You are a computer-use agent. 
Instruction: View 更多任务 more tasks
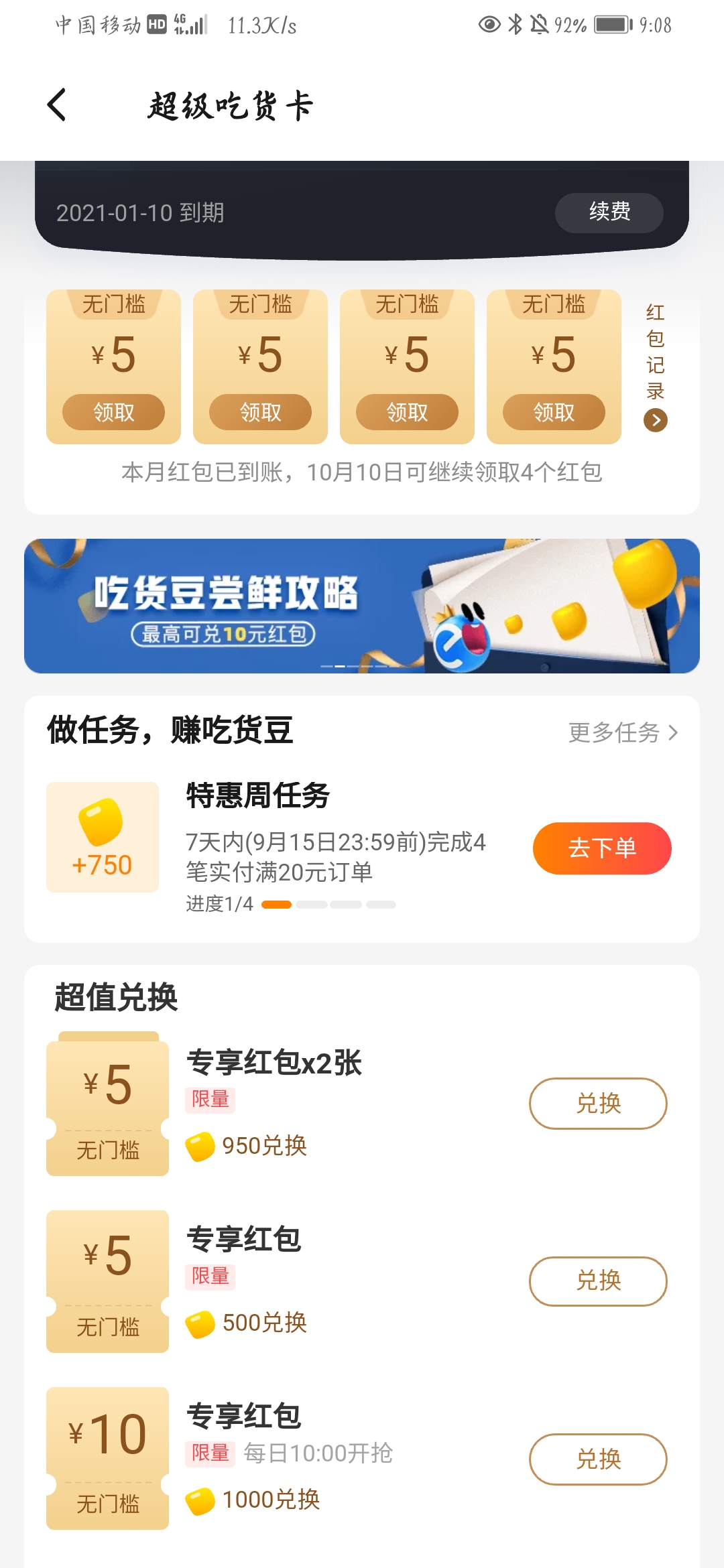[623, 732]
